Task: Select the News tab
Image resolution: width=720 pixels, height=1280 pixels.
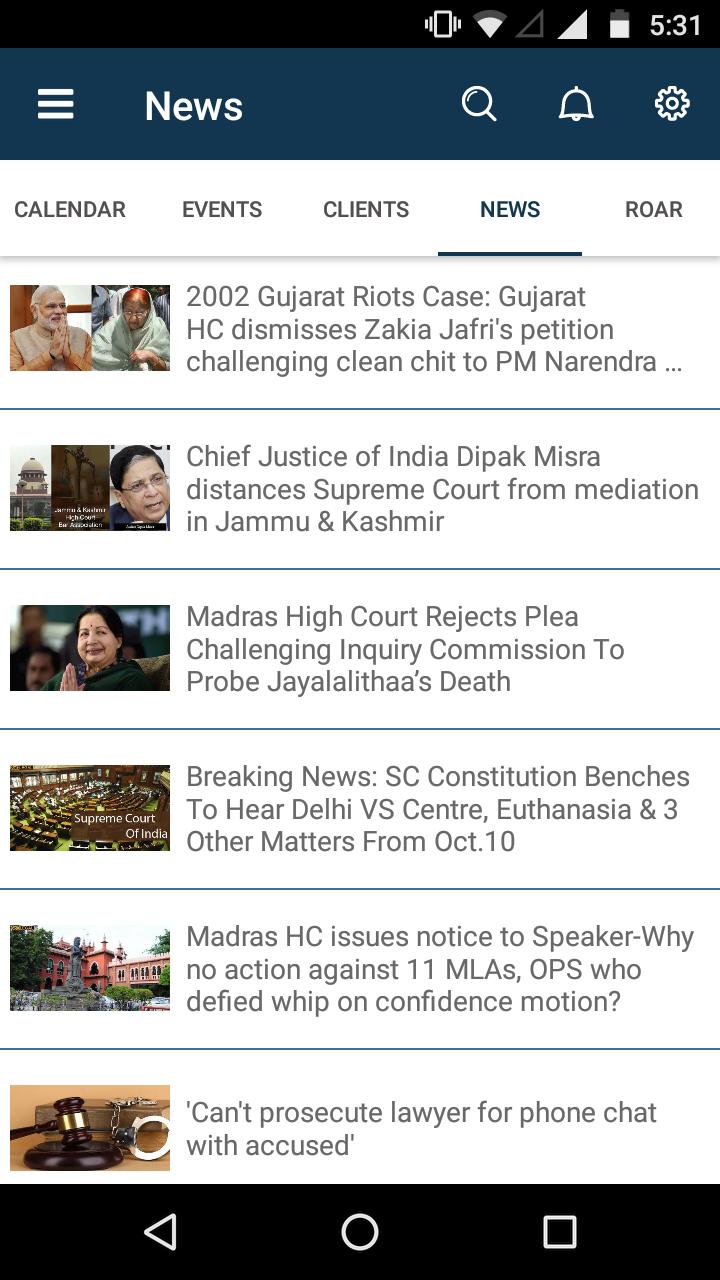Action: point(510,209)
